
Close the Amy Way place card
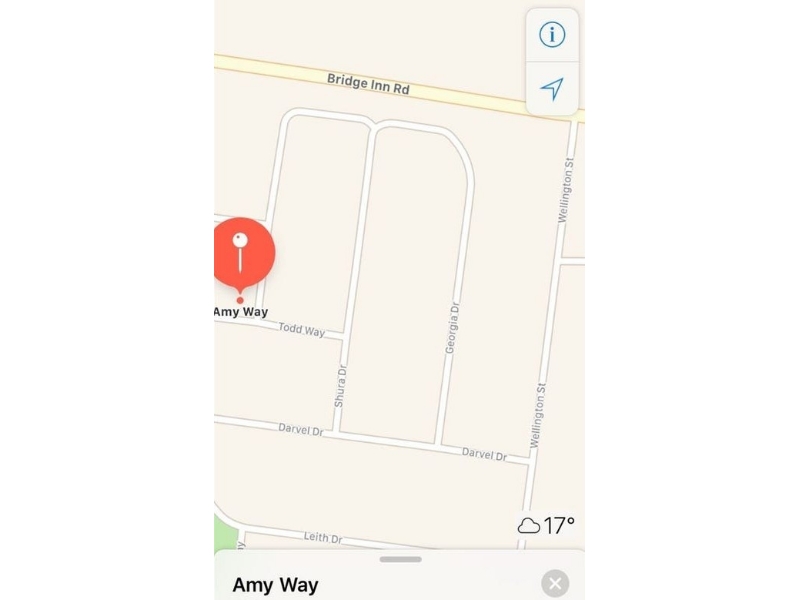coord(555,583)
